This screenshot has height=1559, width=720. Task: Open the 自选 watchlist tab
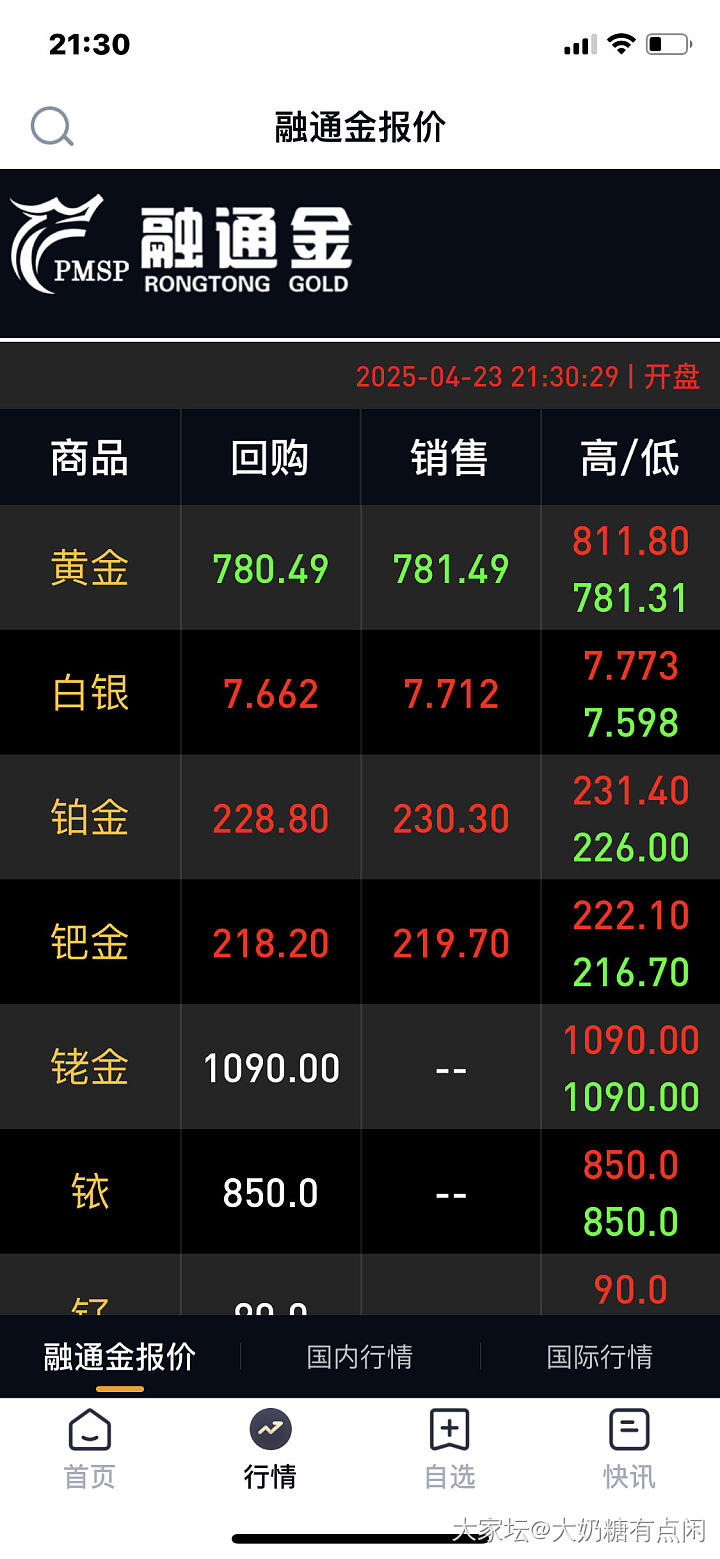(x=449, y=1448)
